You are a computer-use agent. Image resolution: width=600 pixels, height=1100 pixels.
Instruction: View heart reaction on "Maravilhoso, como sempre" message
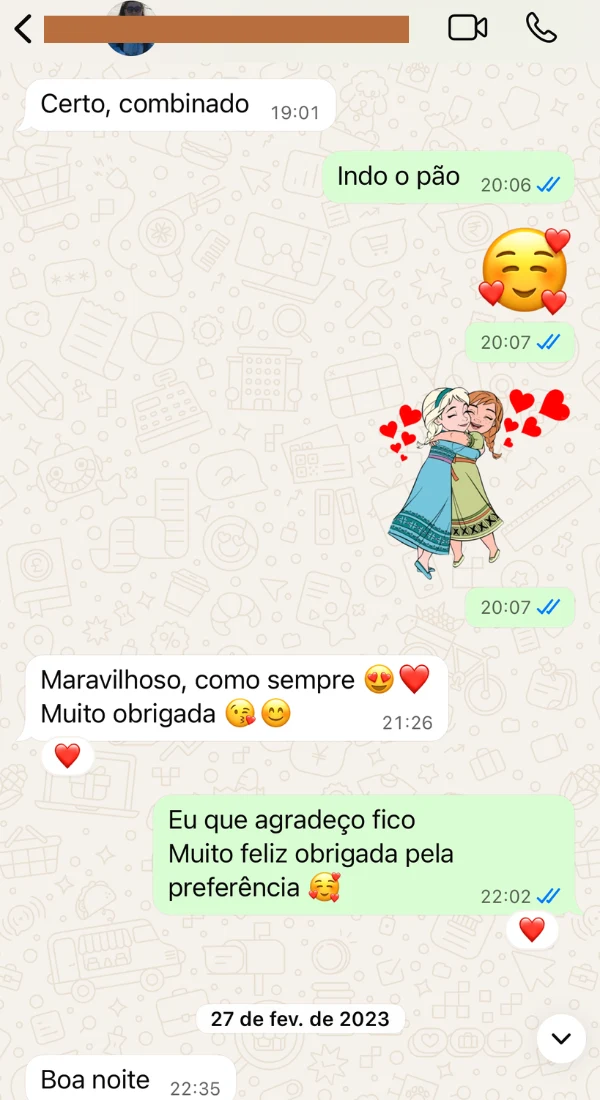pyautogui.click(x=67, y=757)
